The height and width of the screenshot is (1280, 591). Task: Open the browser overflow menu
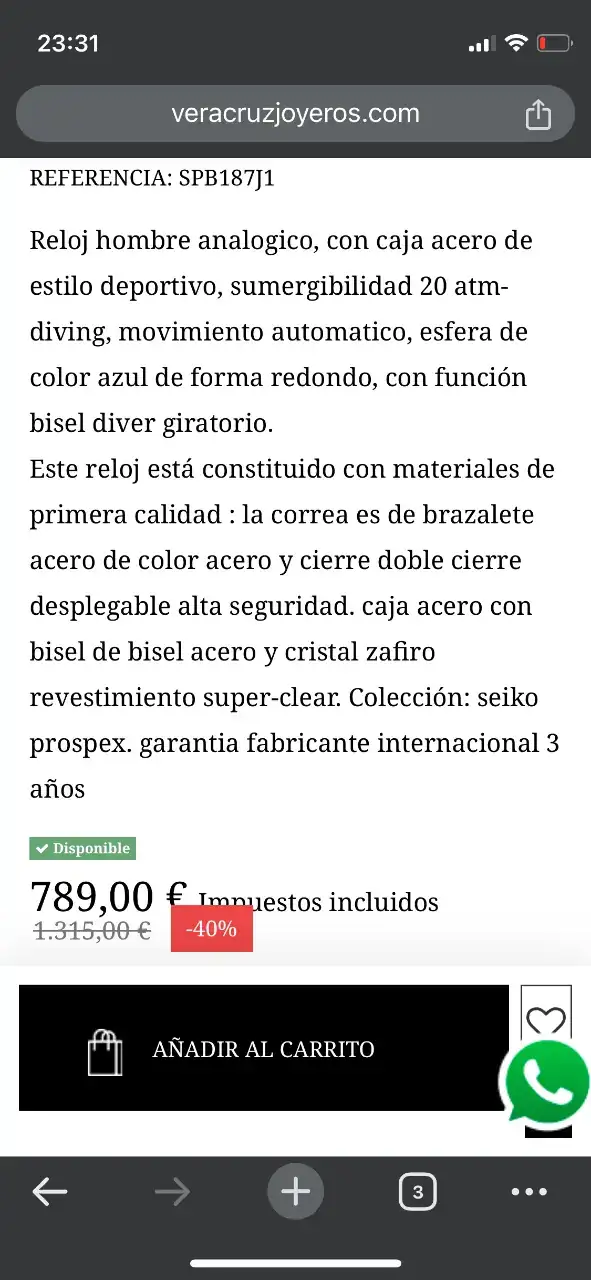pyautogui.click(x=529, y=1192)
